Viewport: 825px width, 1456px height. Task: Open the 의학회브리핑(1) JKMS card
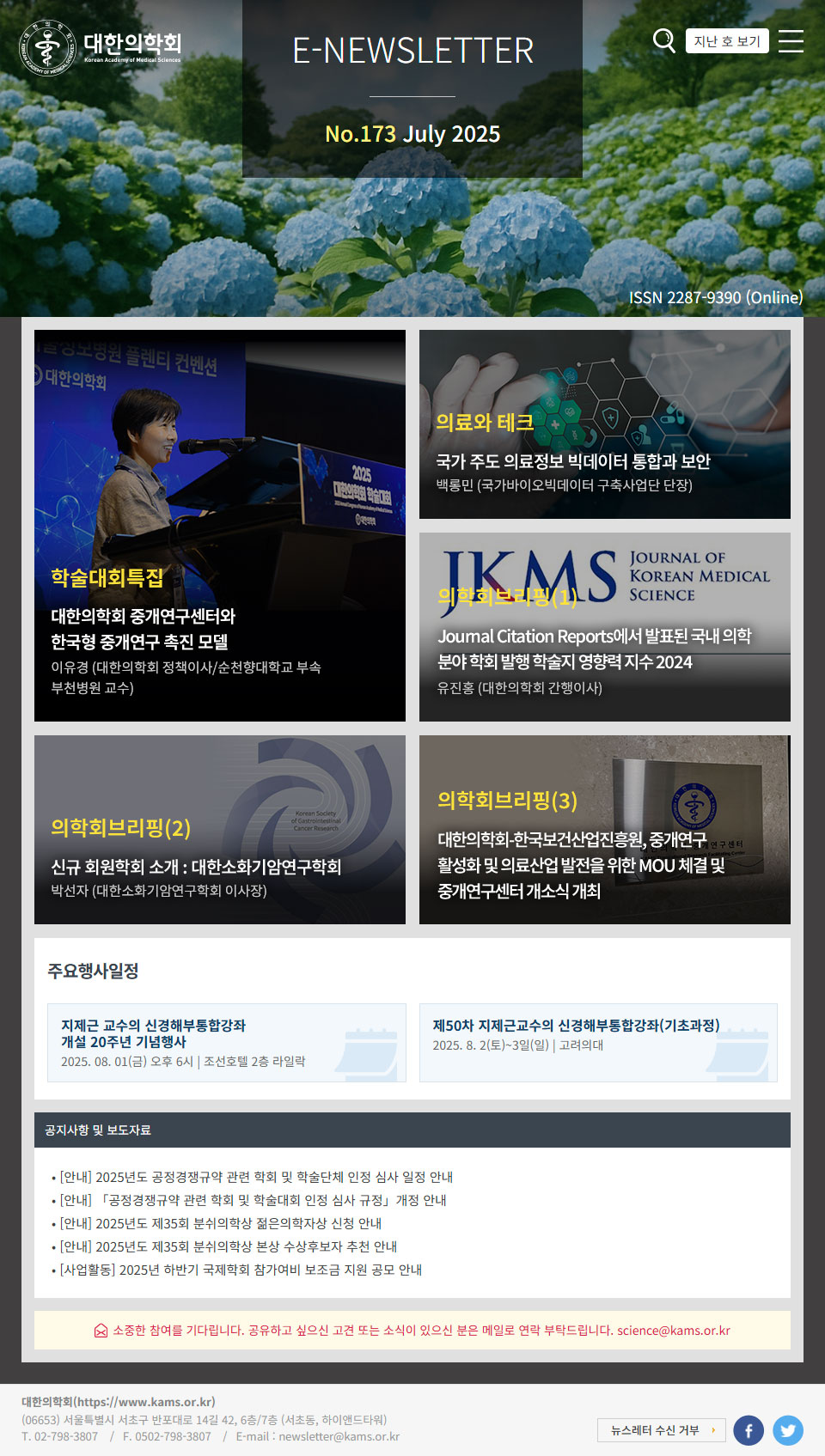pos(605,627)
